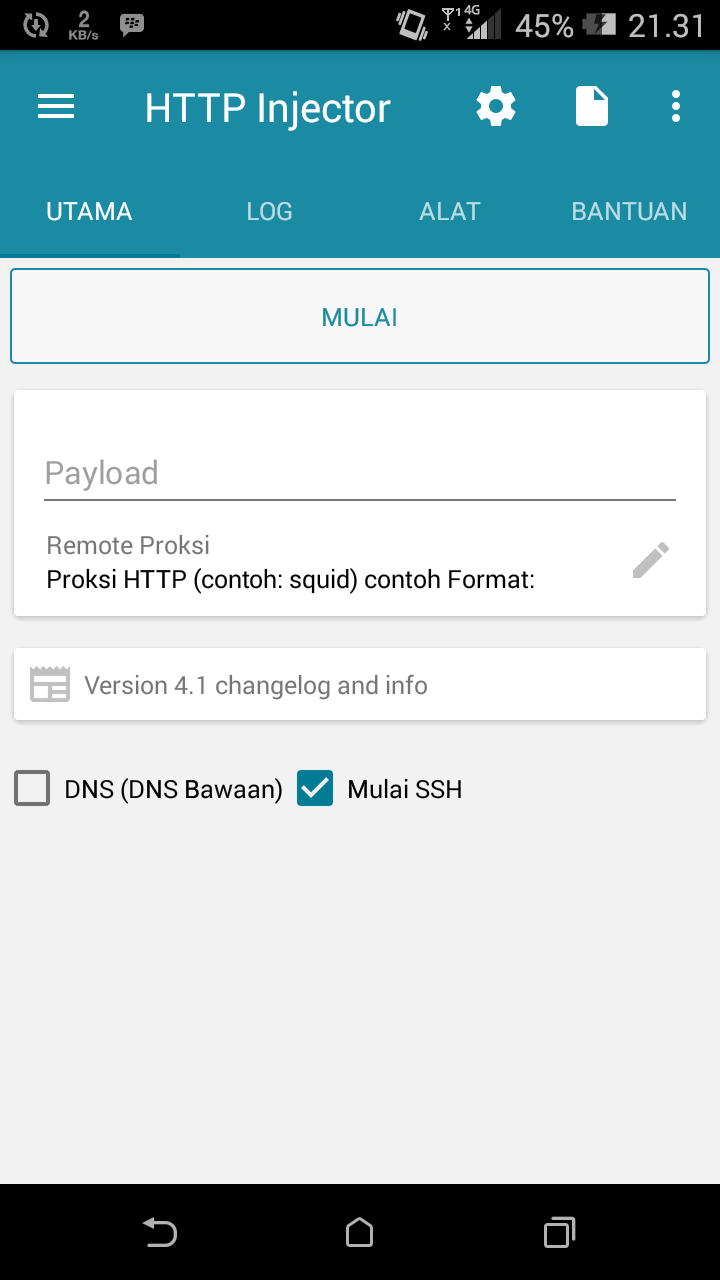Screen dimensions: 720x1280
Task: Tap the Home navigation icon
Action: pyautogui.click(x=360, y=1233)
